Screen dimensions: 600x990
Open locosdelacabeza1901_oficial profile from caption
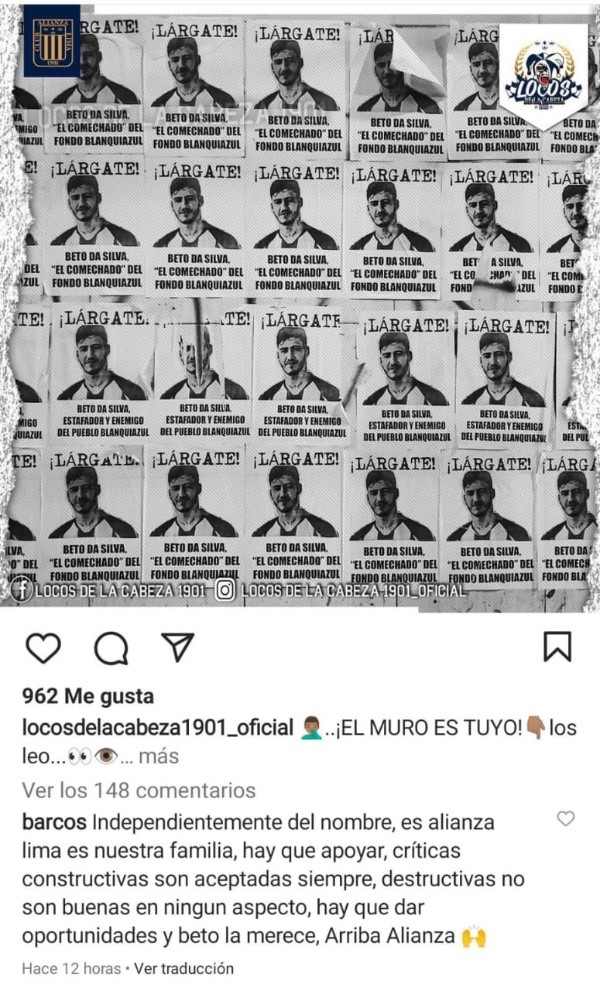point(157,727)
